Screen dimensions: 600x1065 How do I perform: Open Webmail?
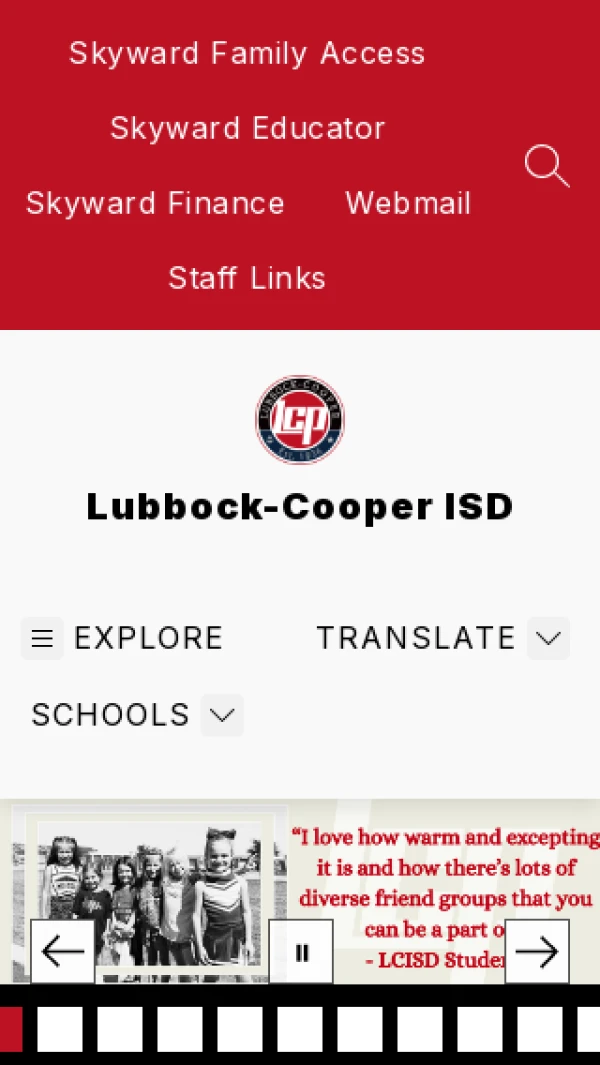point(408,202)
